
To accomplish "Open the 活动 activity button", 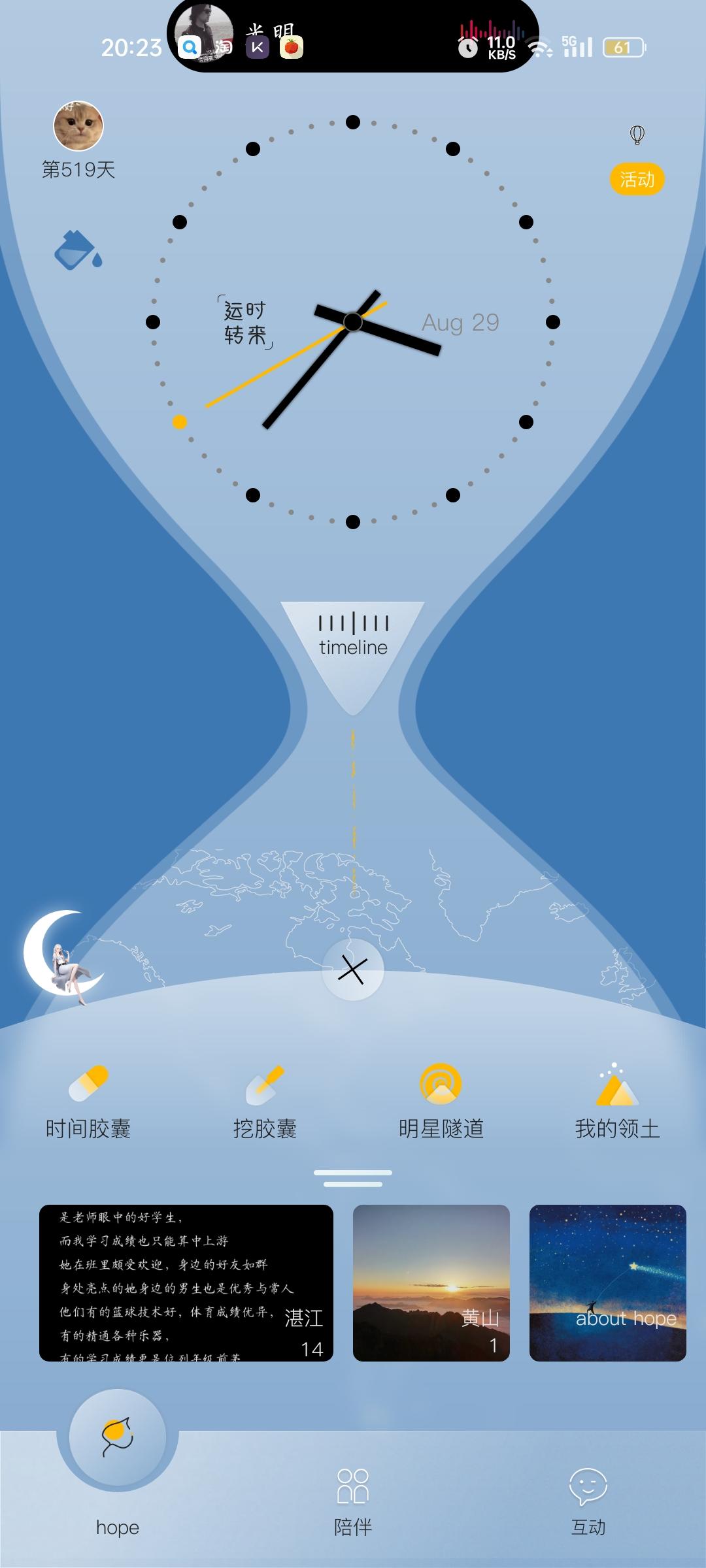I will pyautogui.click(x=637, y=179).
